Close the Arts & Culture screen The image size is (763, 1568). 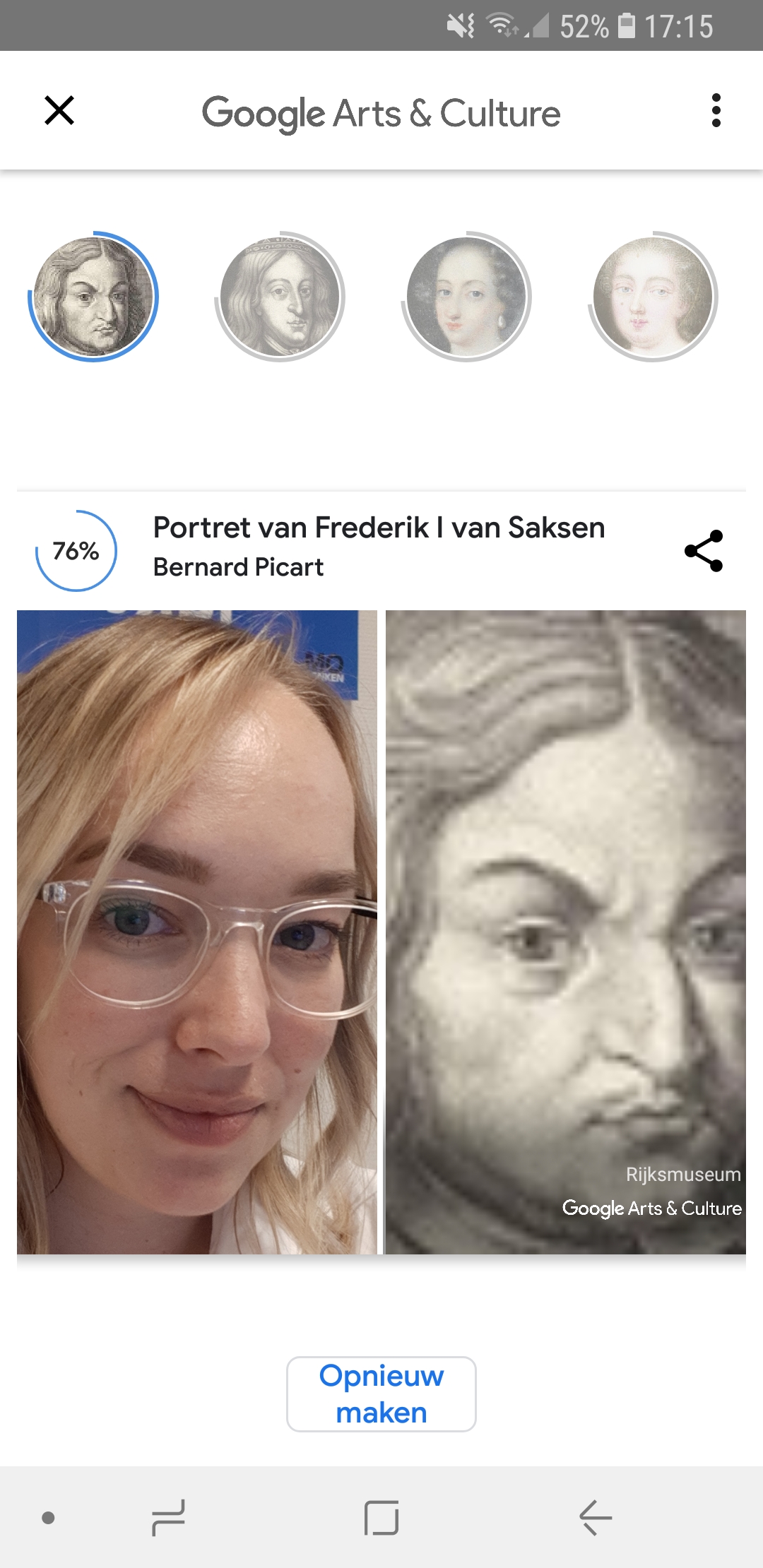coord(59,110)
